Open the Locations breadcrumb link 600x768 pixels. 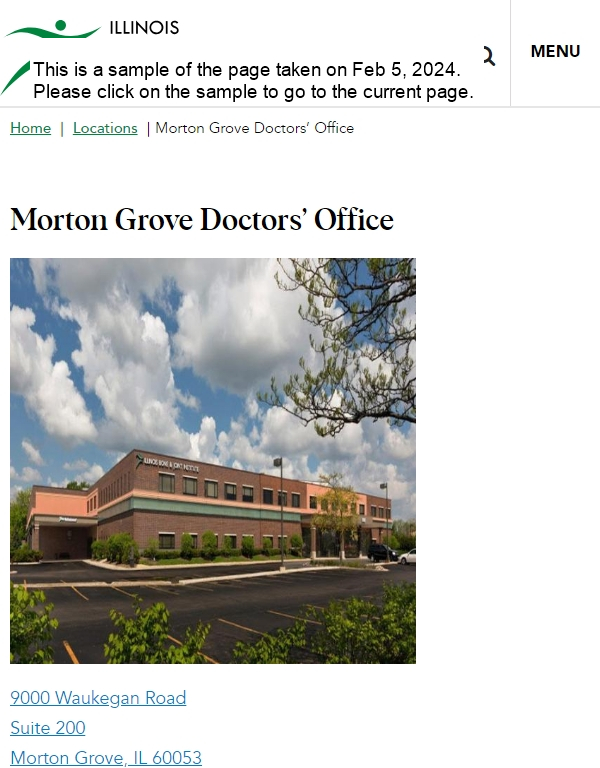coord(105,128)
